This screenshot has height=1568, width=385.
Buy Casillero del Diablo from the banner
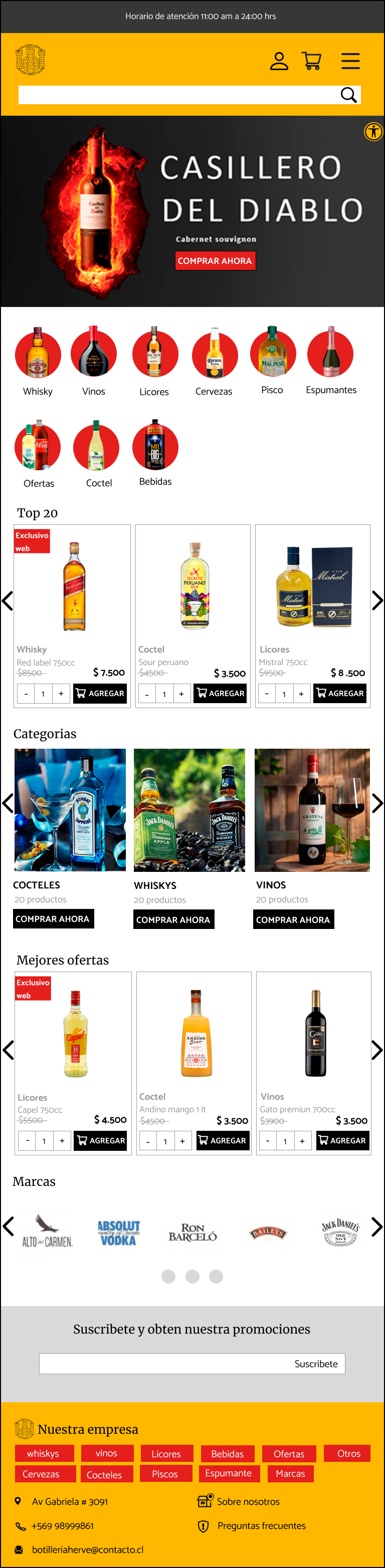click(215, 260)
